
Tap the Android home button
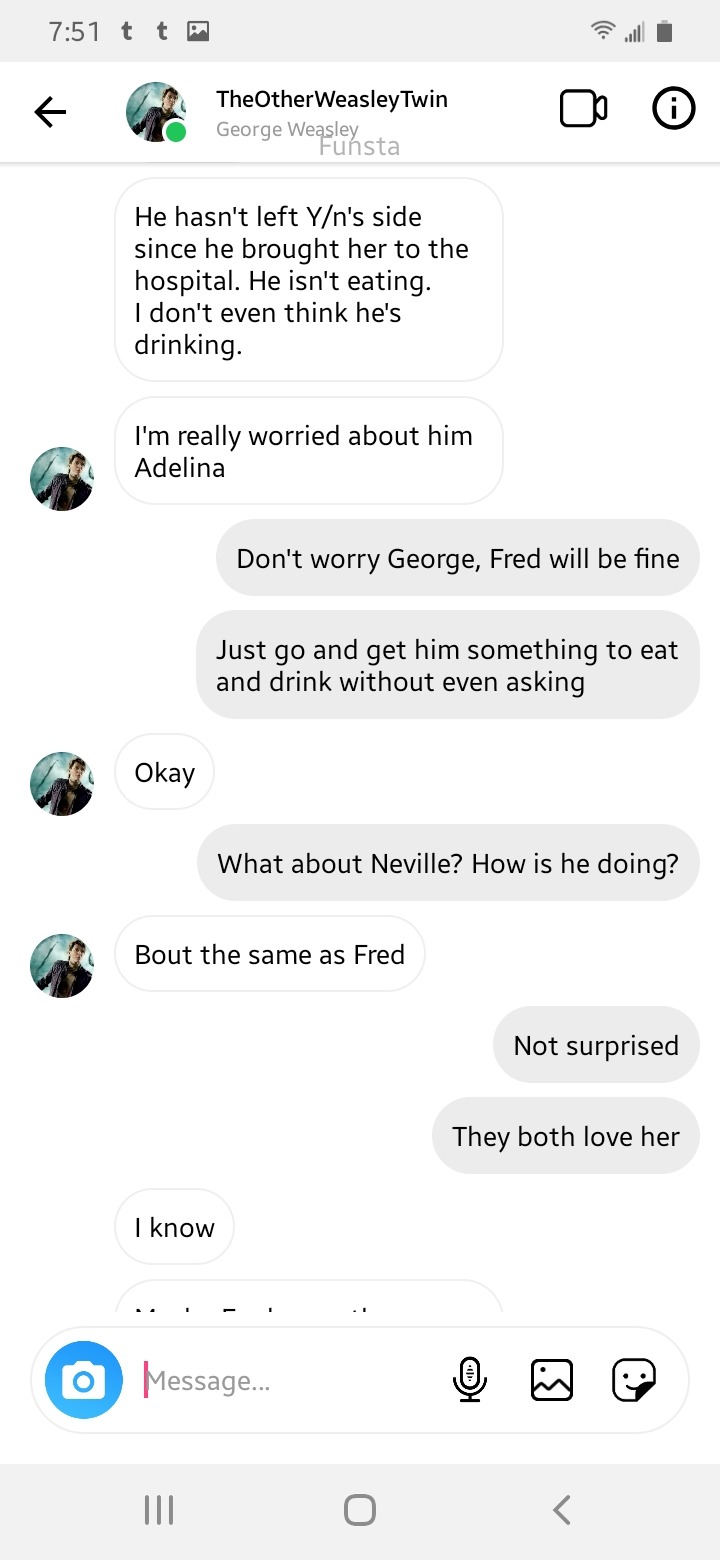point(360,1509)
